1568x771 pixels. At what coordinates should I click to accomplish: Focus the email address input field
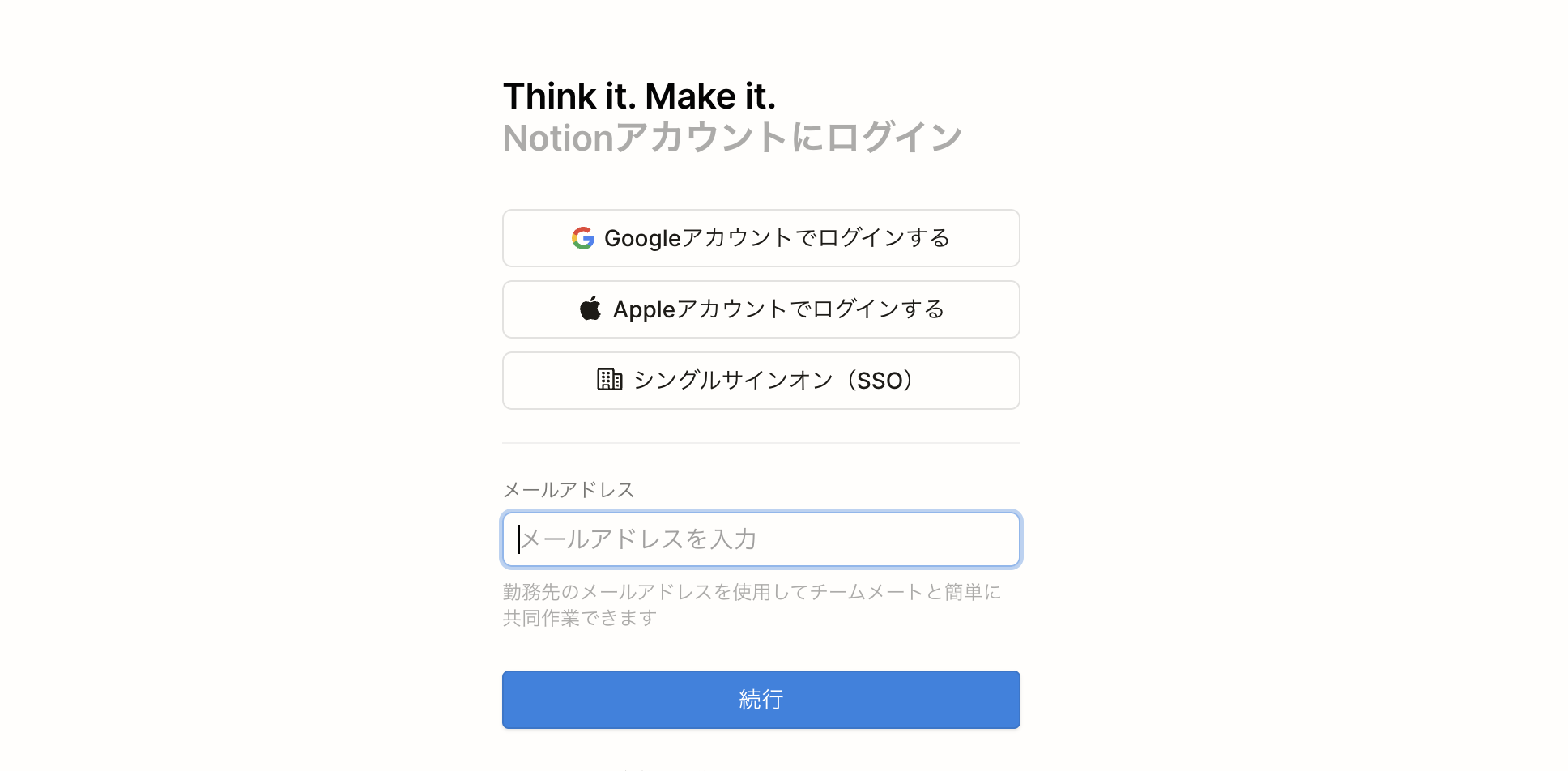coord(761,539)
